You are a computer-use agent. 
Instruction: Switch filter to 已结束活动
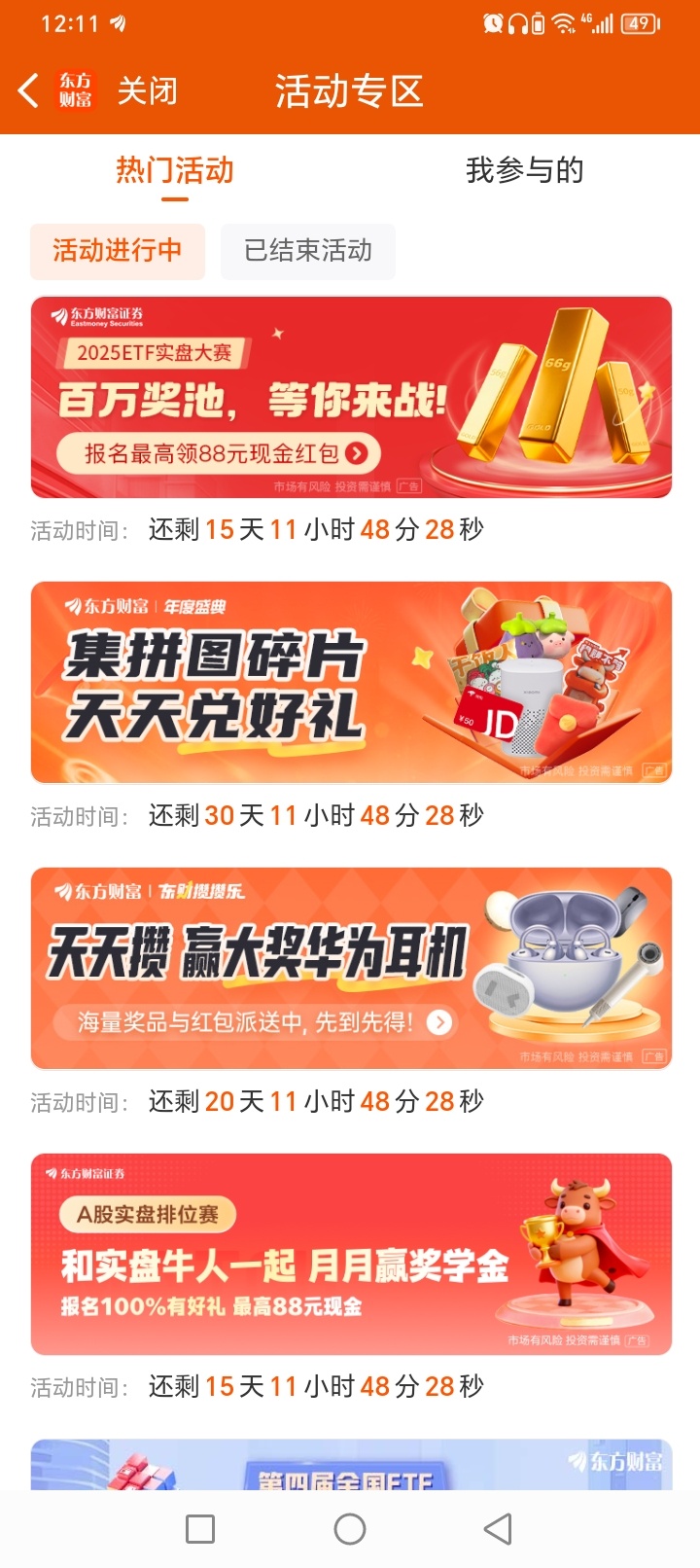click(x=308, y=251)
